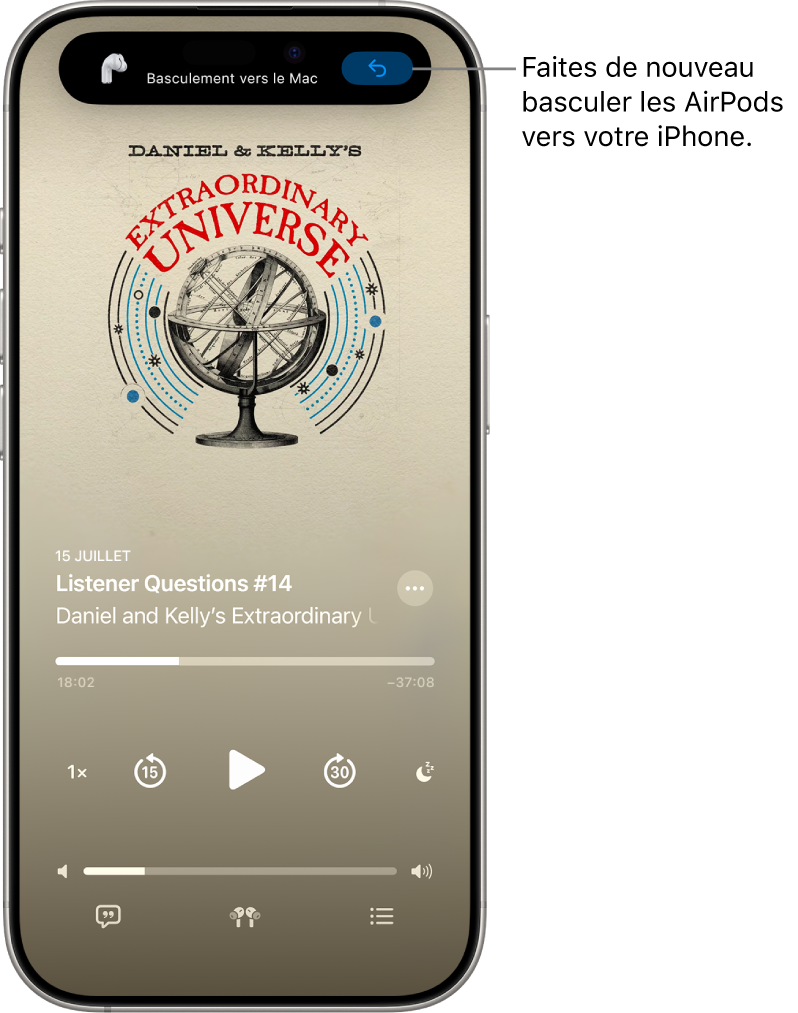Tap the elapsed time 18:02 label
Screen dimensions: 798x1013
tap(75, 682)
